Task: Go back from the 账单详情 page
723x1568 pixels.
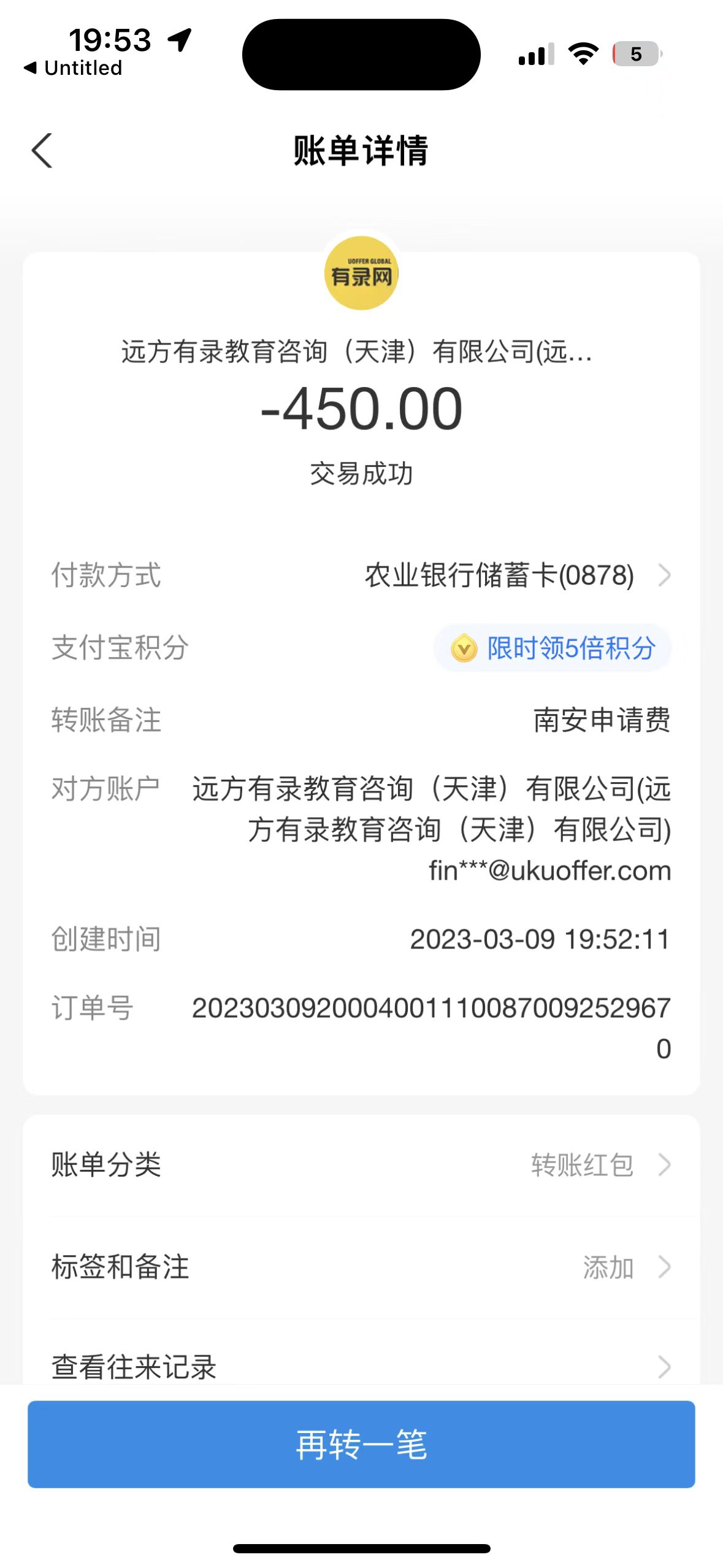Action: pos(42,150)
